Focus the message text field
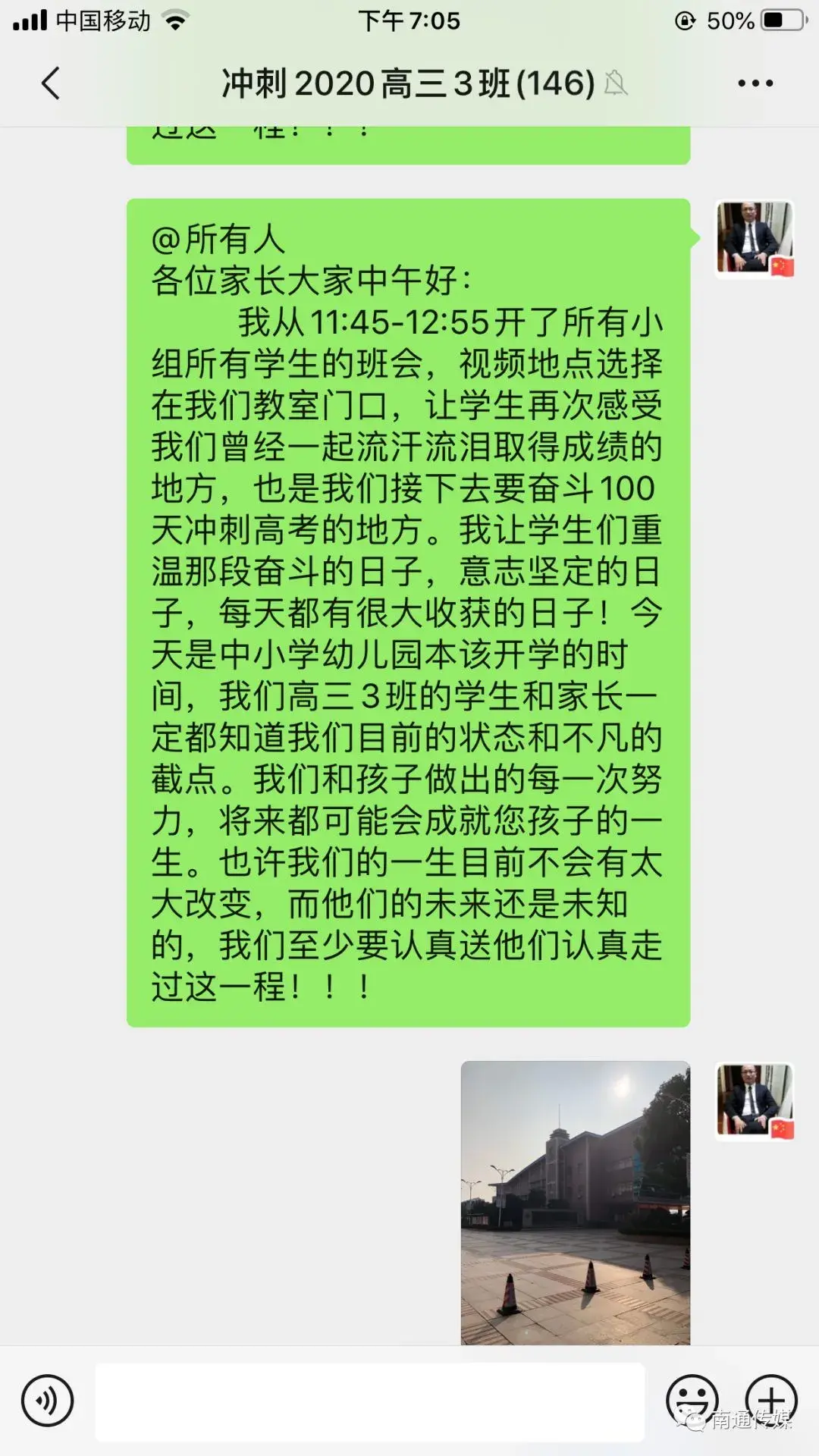This screenshot has width=819, height=1456. [x=370, y=1401]
